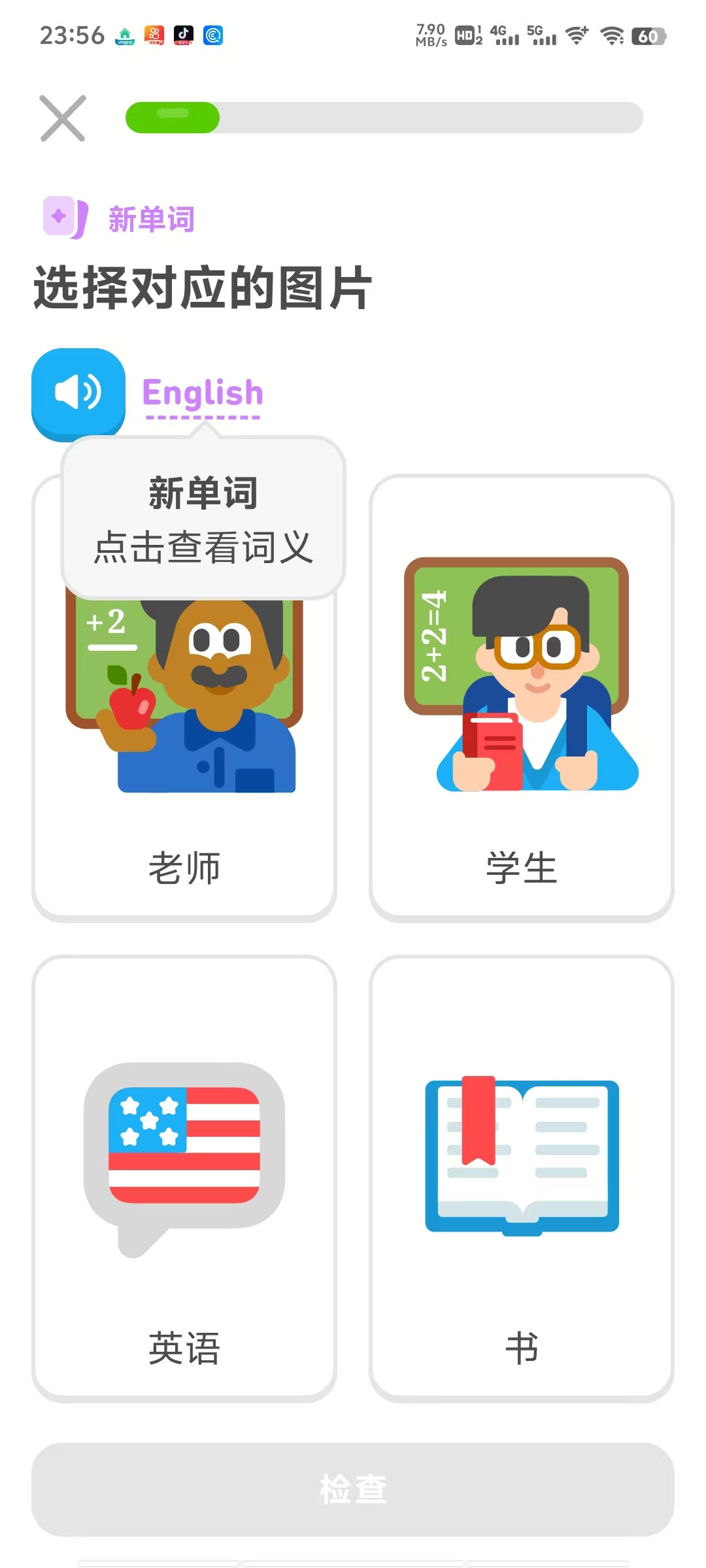This screenshot has width=706, height=1568.
Task: Select the 学生 student picture card
Action: click(x=521, y=698)
